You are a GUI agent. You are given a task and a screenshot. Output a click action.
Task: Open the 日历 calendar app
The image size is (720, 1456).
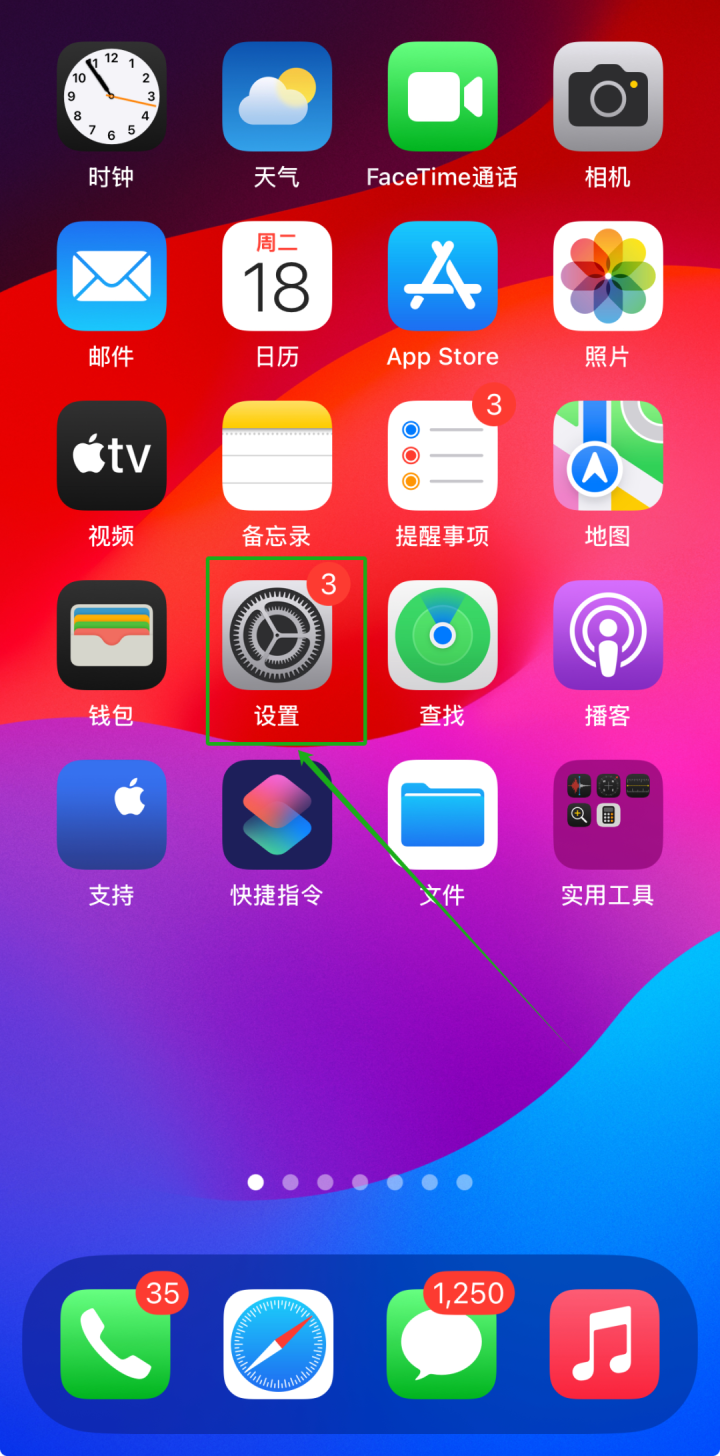277,276
